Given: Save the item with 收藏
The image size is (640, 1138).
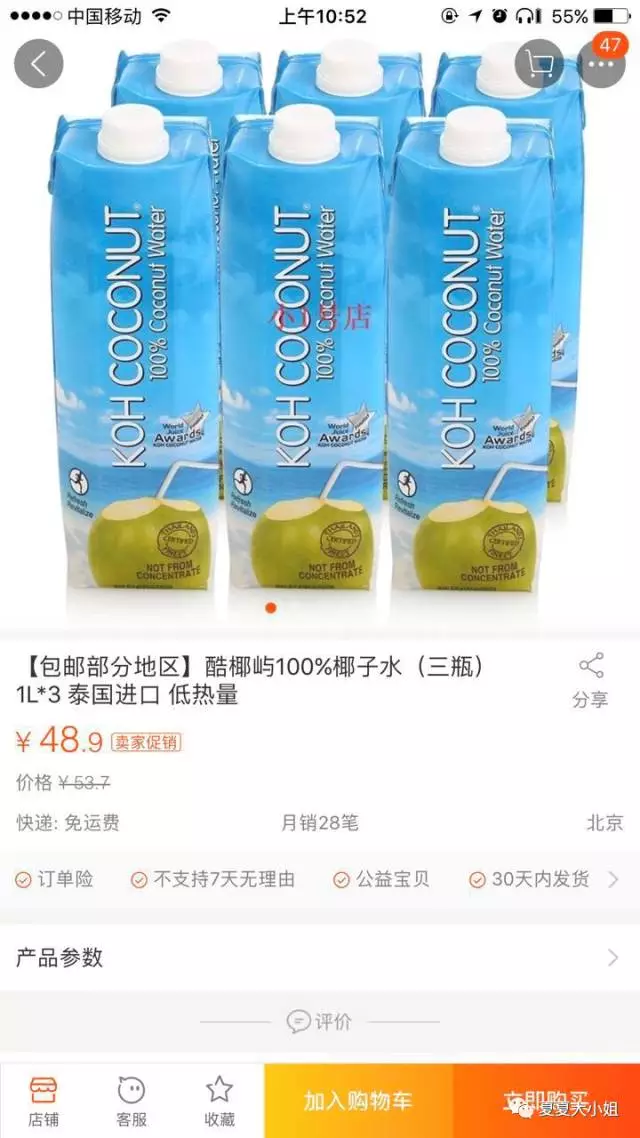Looking at the screenshot, I should pyautogui.click(x=219, y=1100).
